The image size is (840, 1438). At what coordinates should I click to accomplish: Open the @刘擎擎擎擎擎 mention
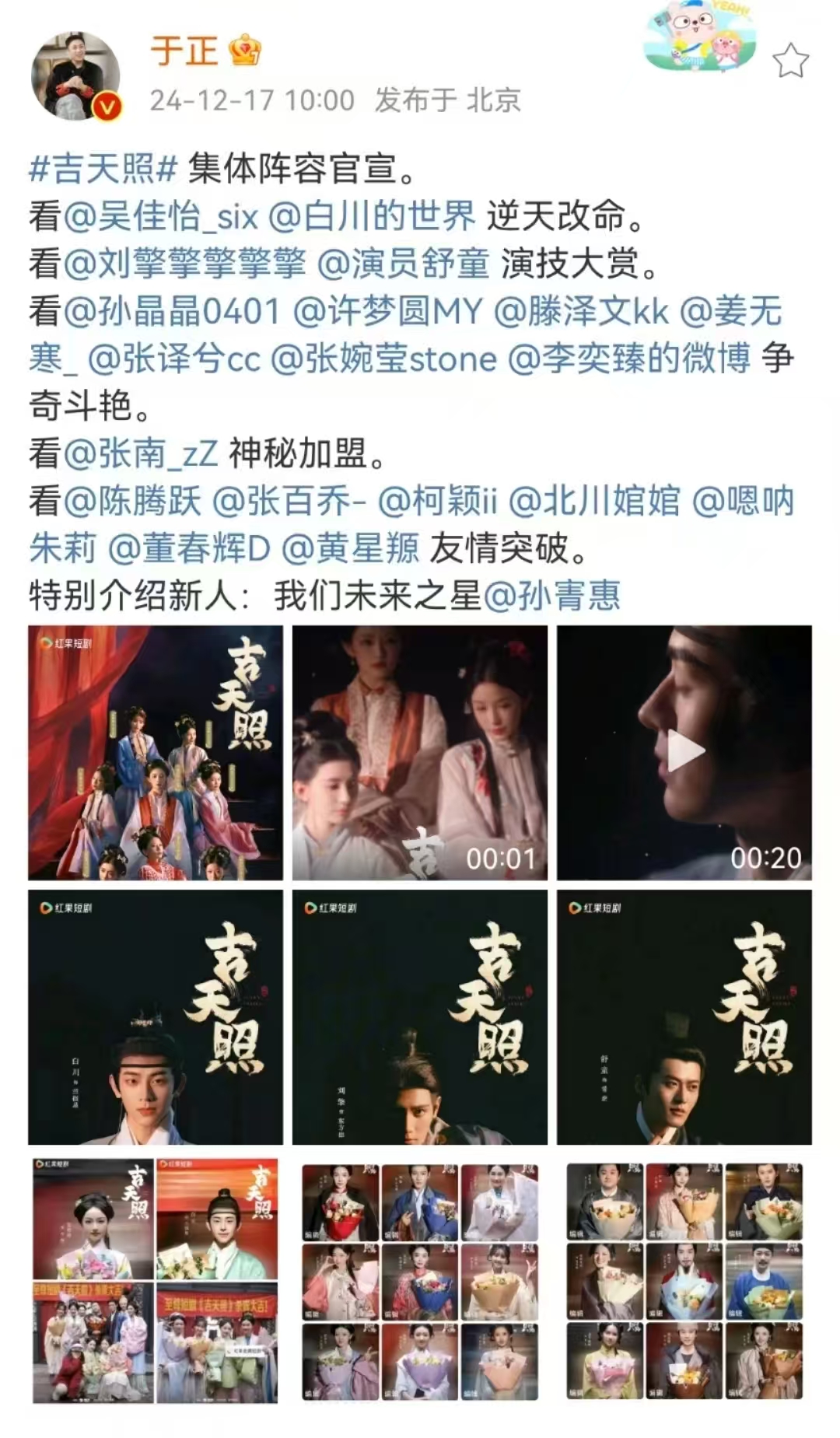coord(184,263)
